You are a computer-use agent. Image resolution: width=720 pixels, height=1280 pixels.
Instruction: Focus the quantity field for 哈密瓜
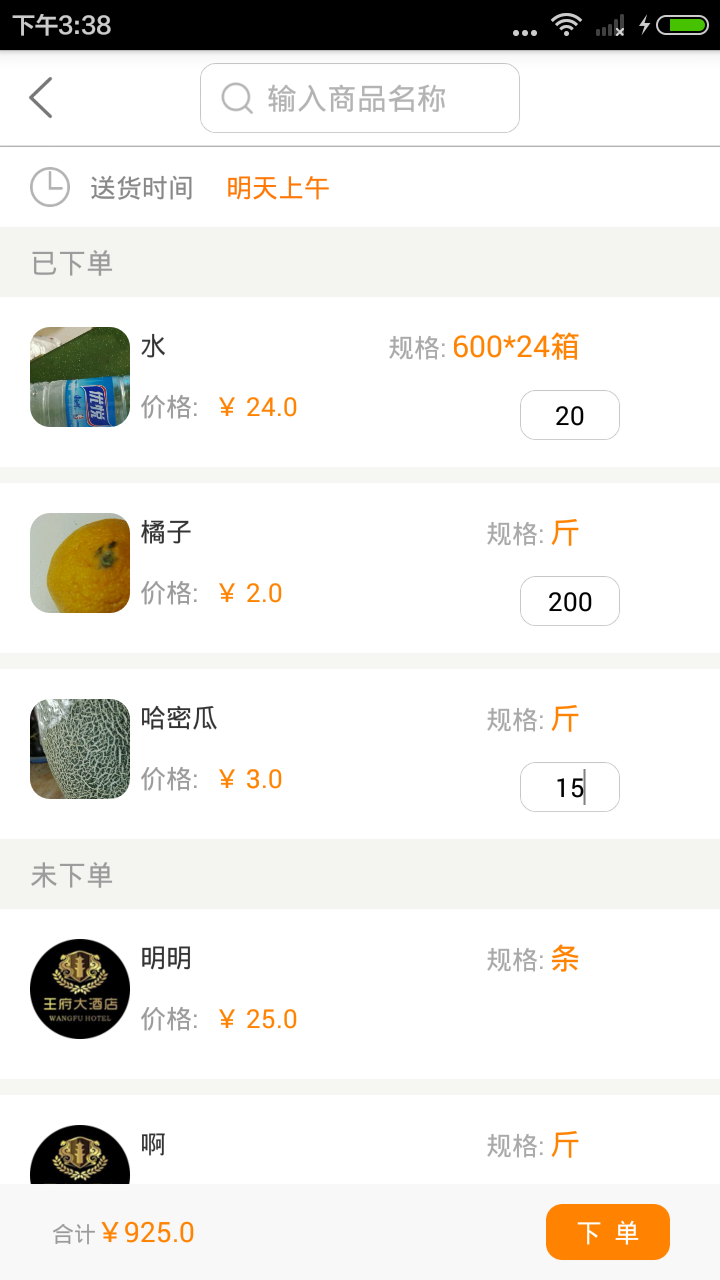570,787
